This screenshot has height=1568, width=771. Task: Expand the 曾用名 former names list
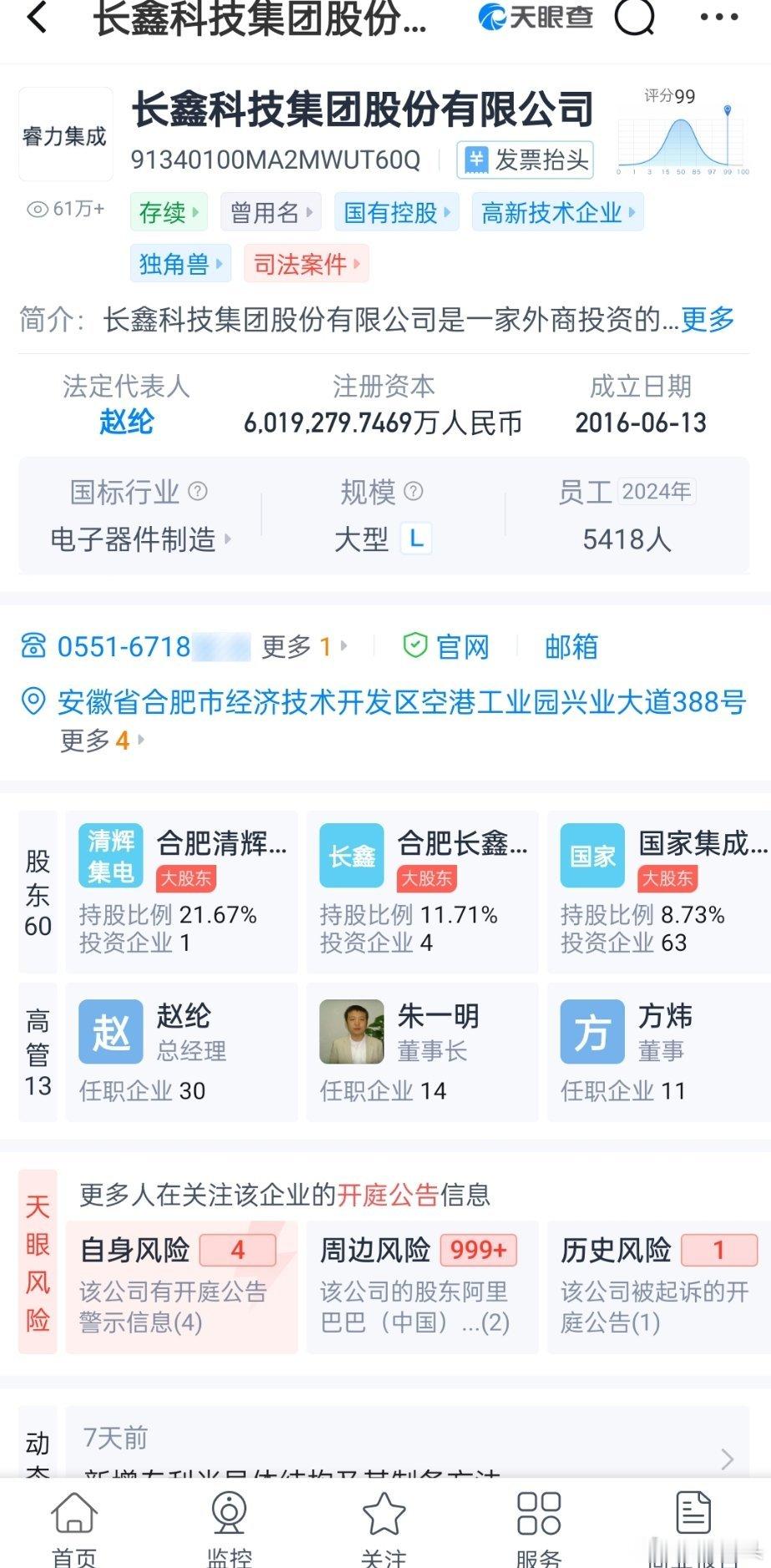(269, 211)
